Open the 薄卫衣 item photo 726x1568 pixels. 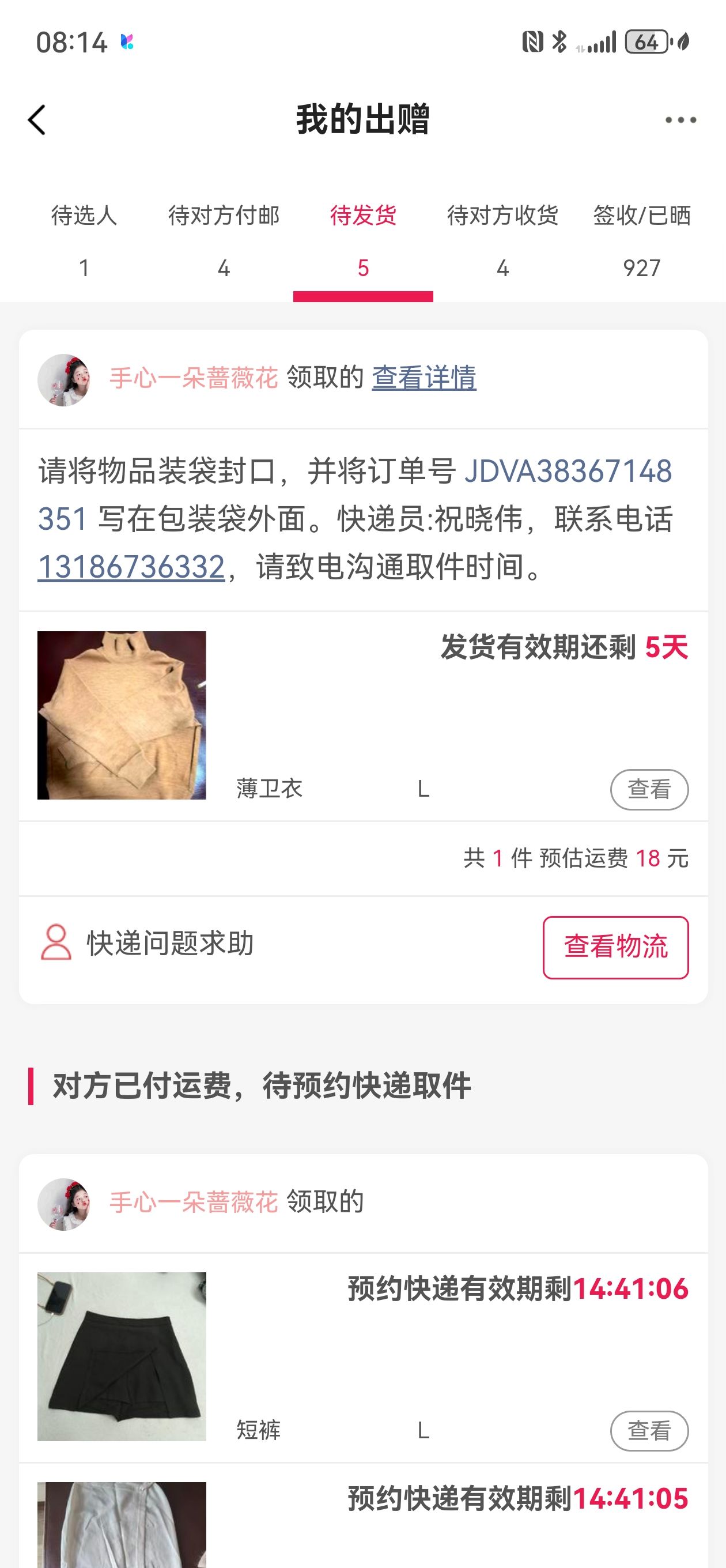pyautogui.click(x=122, y=715)
